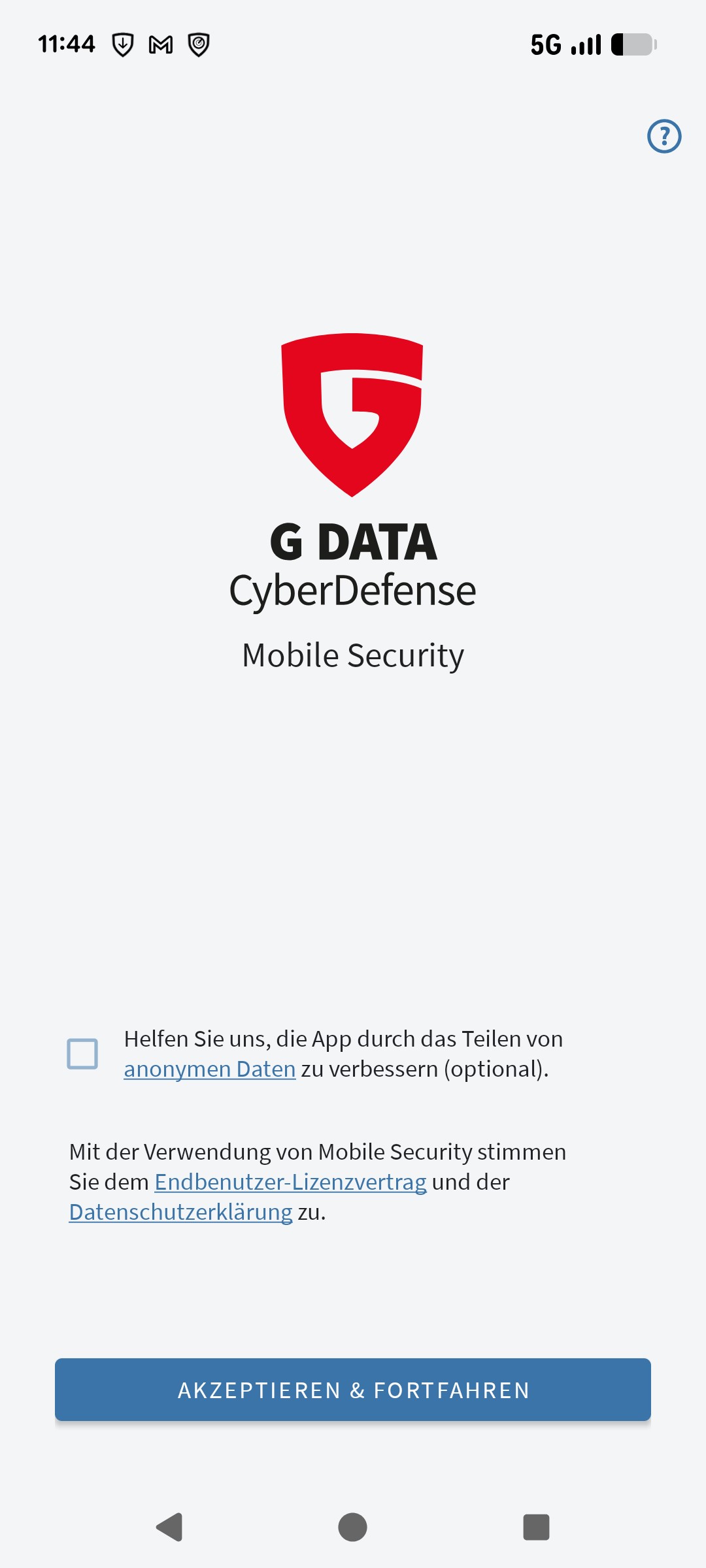
Task: Click the shield notification icon in status bar
Action: (x=199, y=44)
